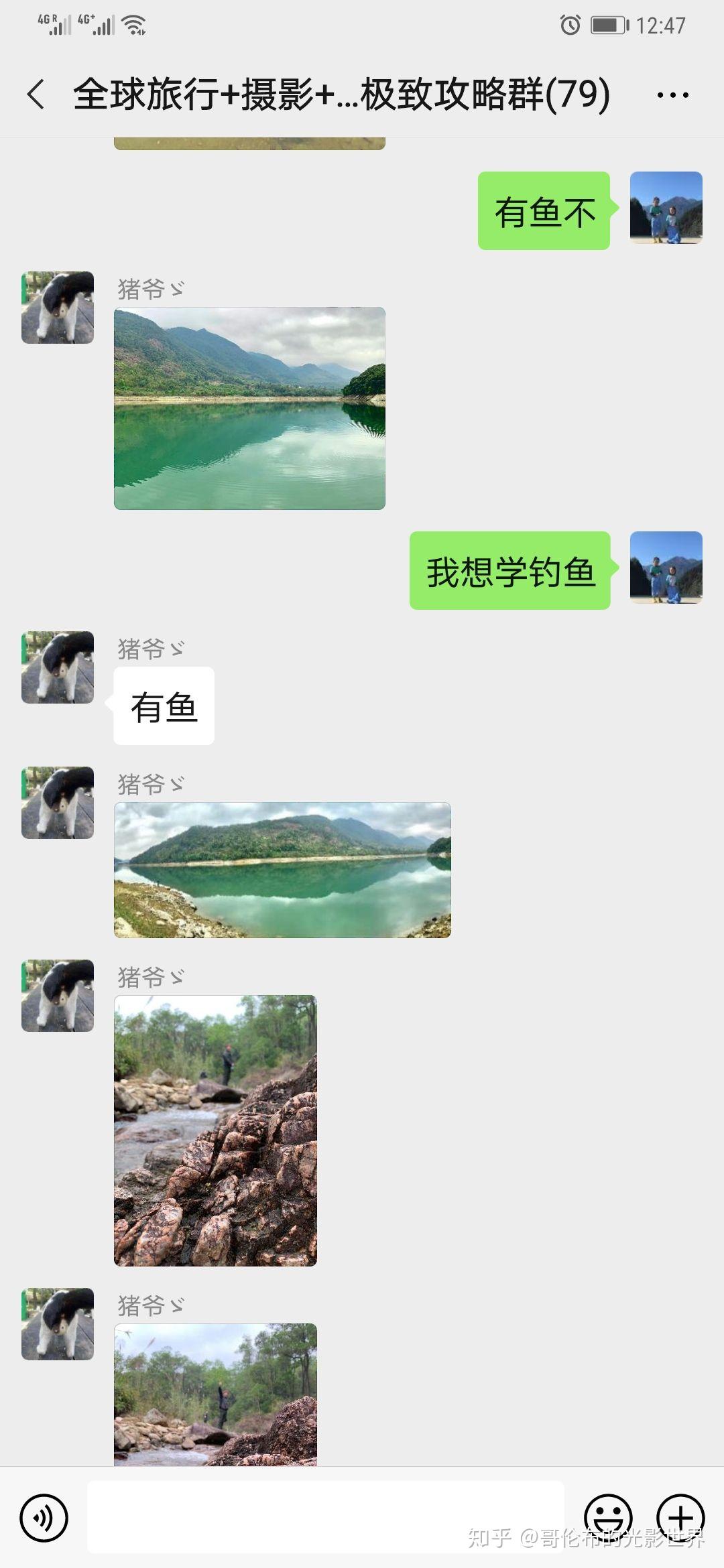View the green lake photo below 有鱼不
This screenshot has height=1568, width=724.
249,408
